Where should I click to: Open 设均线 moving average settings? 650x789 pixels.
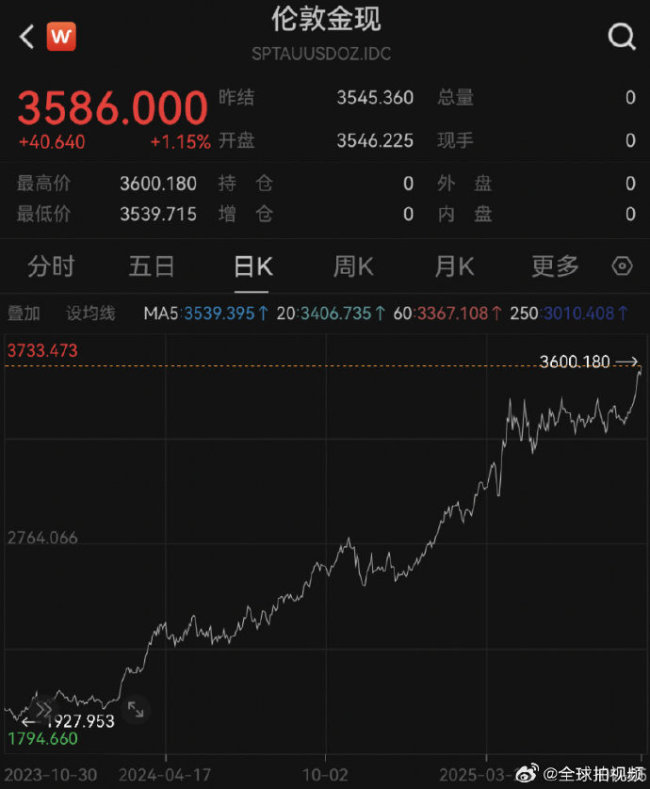(x=91, y=313)
